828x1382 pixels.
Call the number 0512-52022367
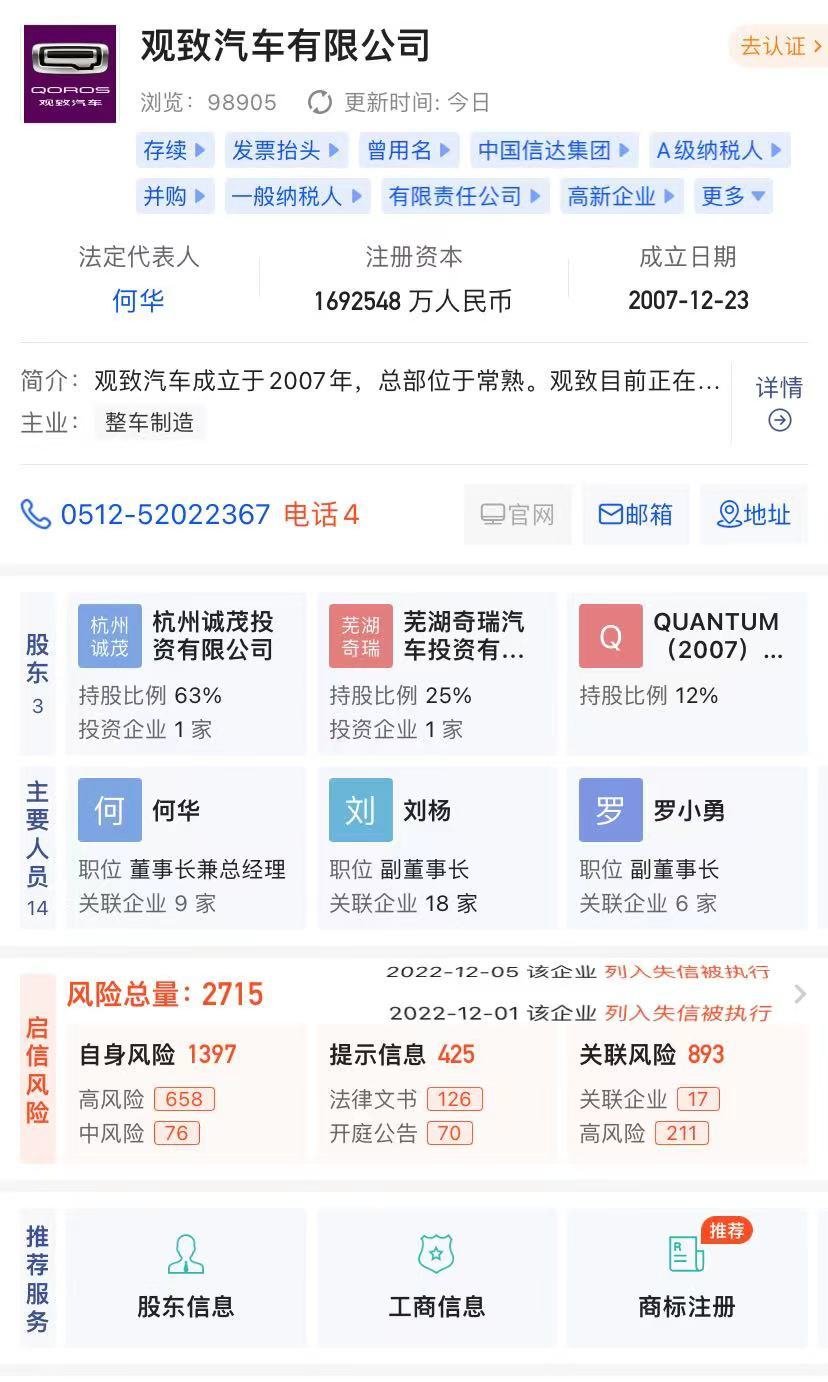pyautogui.click(x=165, y=515)
